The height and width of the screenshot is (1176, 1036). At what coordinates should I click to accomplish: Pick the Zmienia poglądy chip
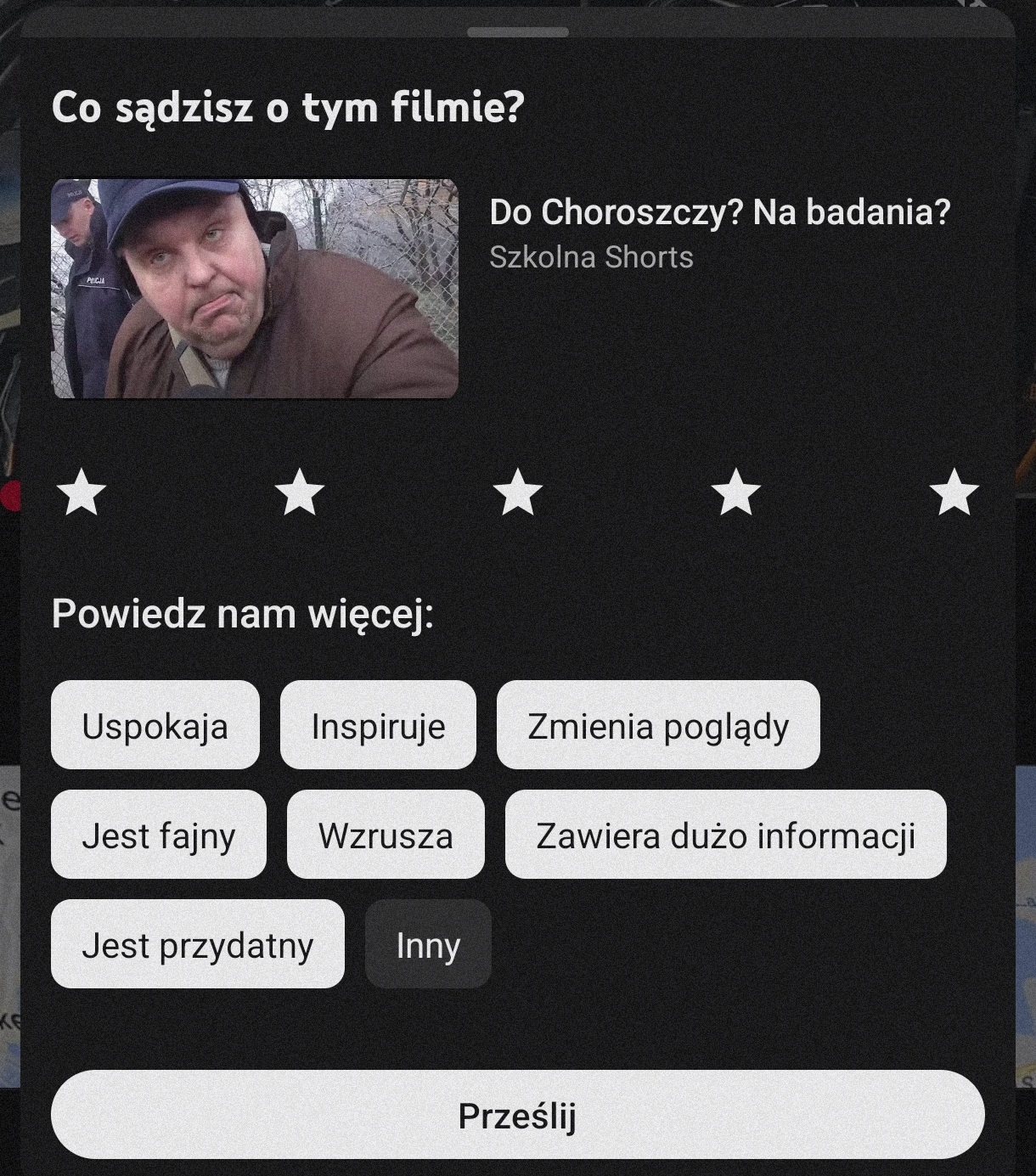(658, 726)
